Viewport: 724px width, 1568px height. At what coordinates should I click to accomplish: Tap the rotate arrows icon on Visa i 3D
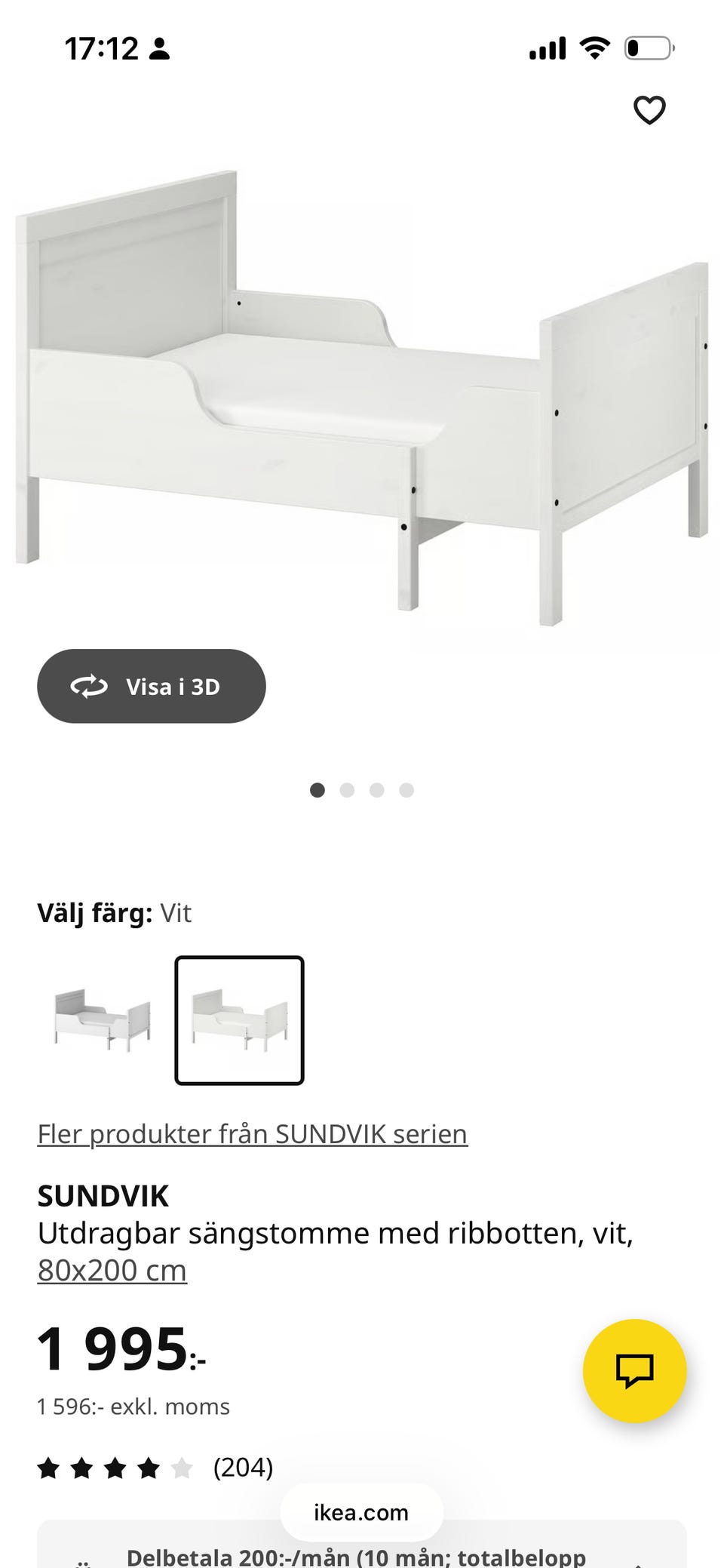(88, 686)
